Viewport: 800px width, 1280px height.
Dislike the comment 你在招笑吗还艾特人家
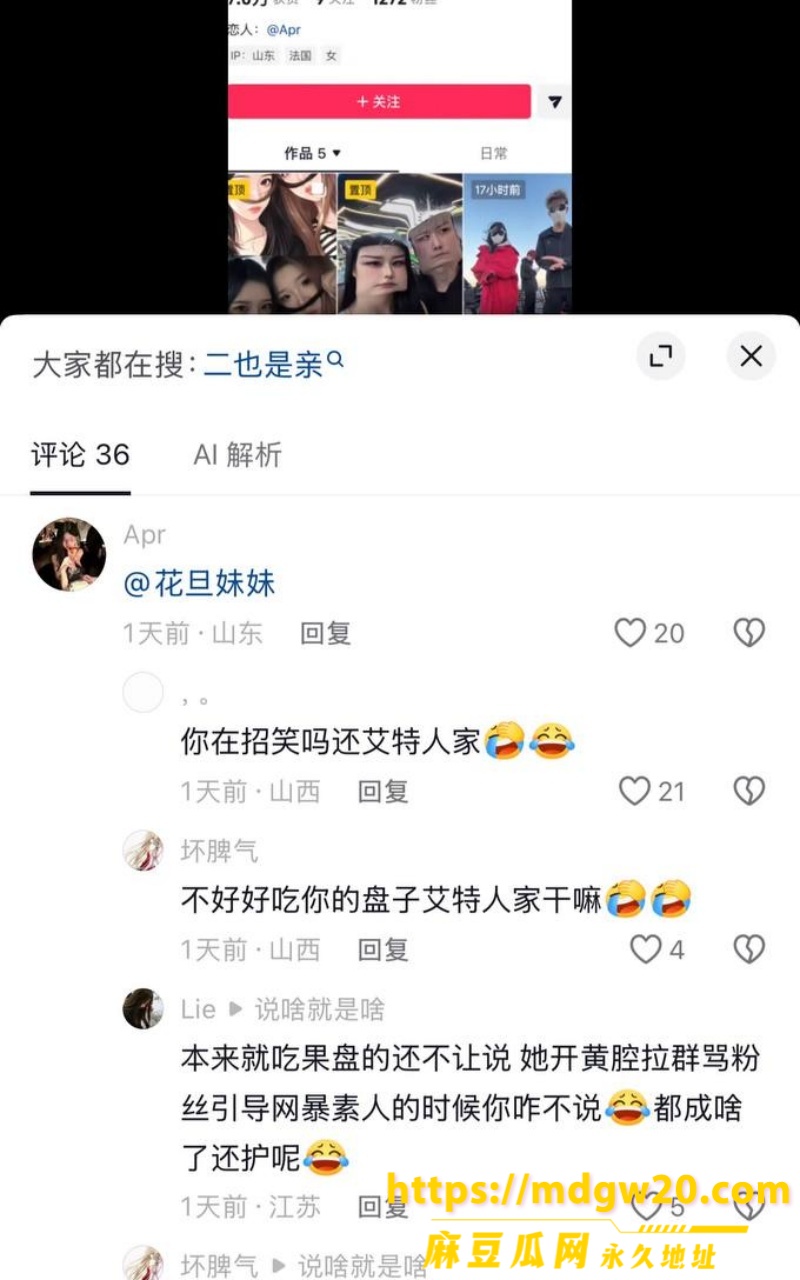[749, 792]
